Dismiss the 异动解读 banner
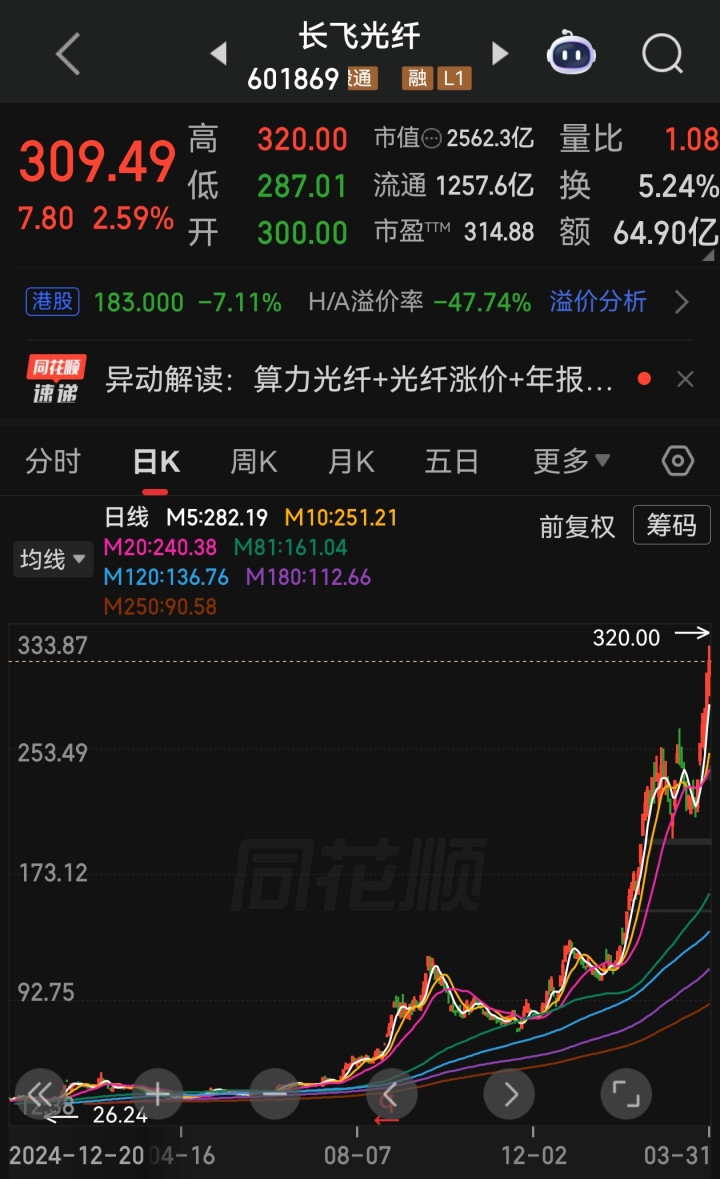720x1179 pixels. (685, 379)
